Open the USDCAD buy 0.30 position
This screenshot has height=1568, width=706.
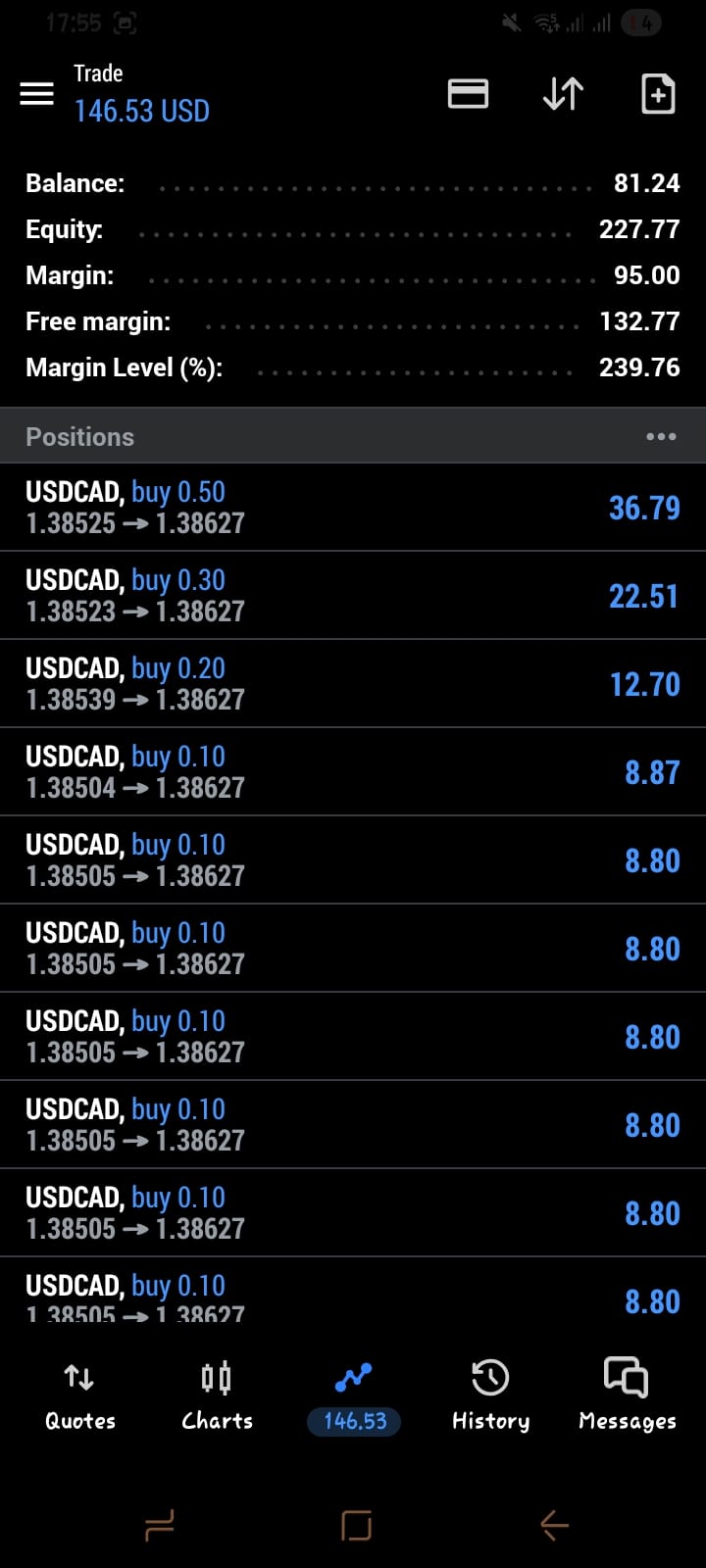pos(353,596)
